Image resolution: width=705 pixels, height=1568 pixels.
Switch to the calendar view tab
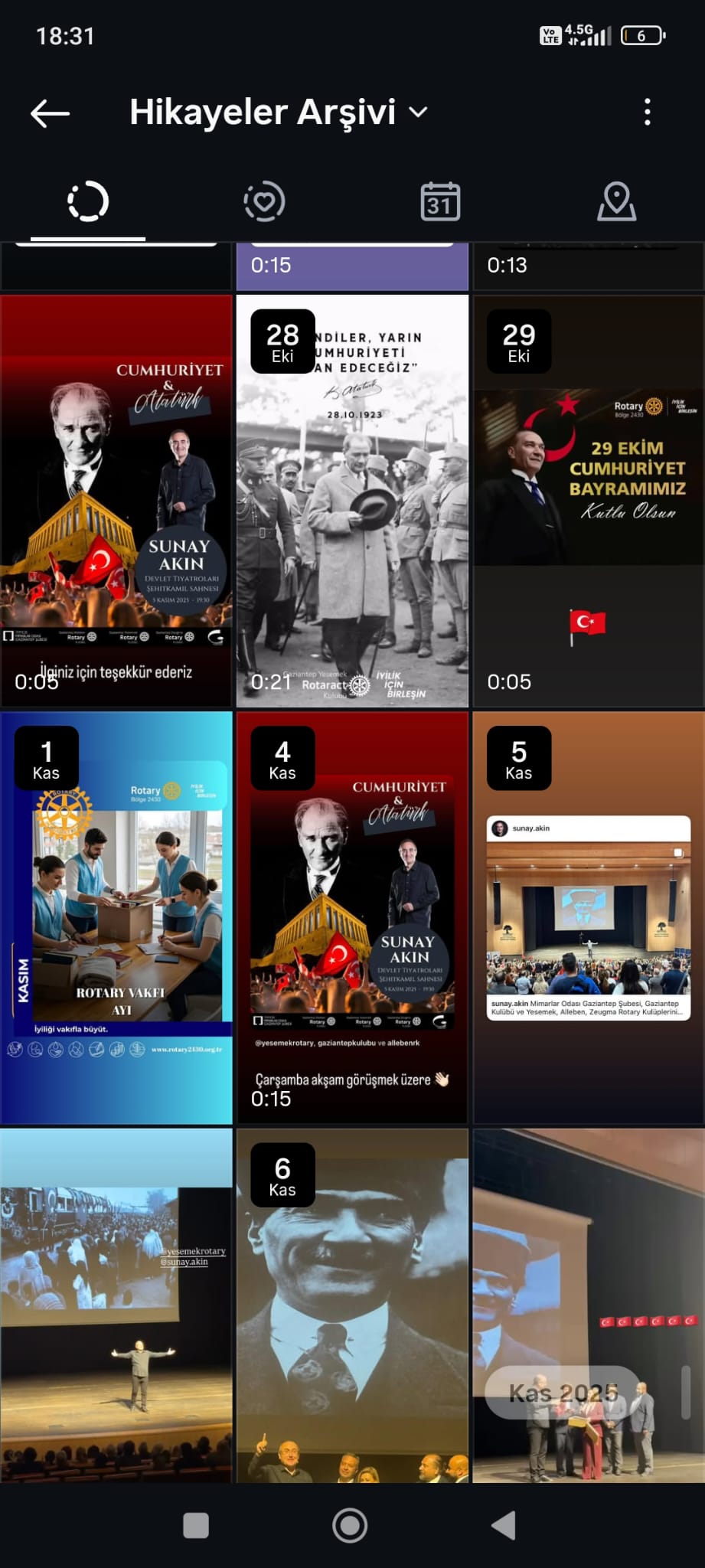(440, 202)
